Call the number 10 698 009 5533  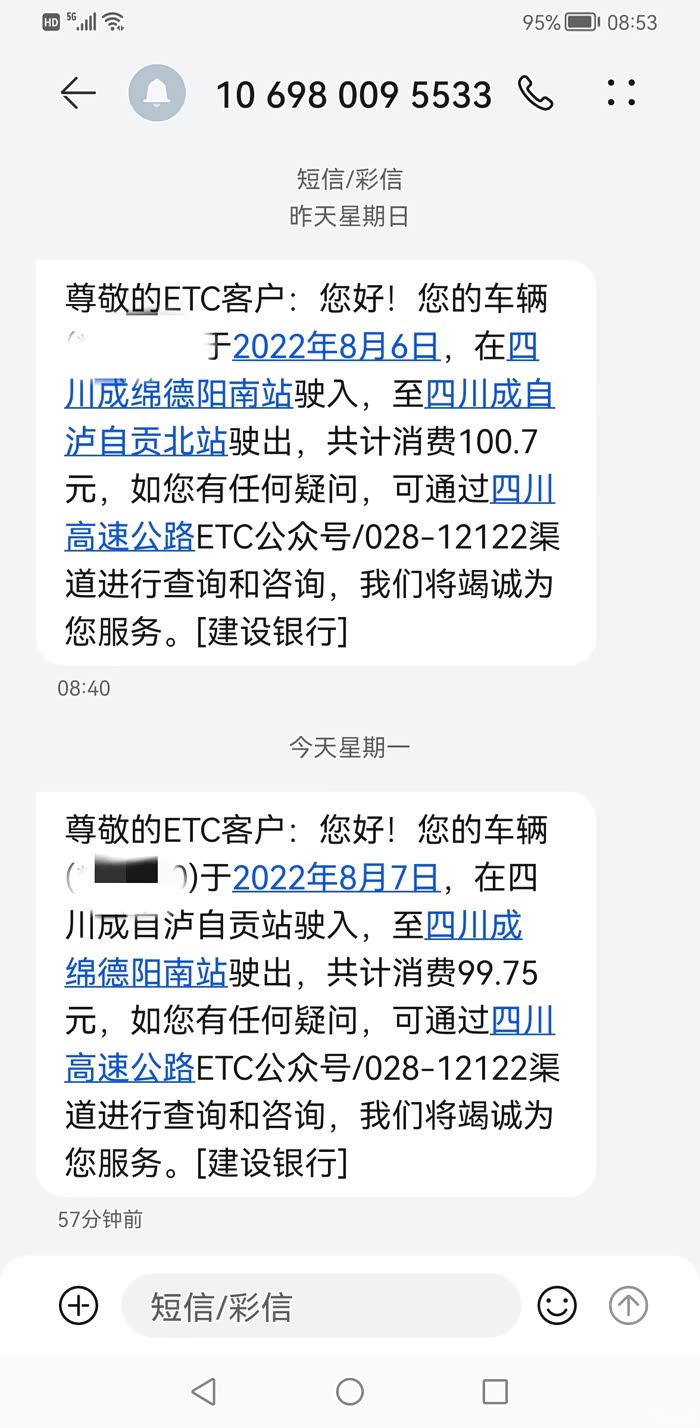pos(536,93)
